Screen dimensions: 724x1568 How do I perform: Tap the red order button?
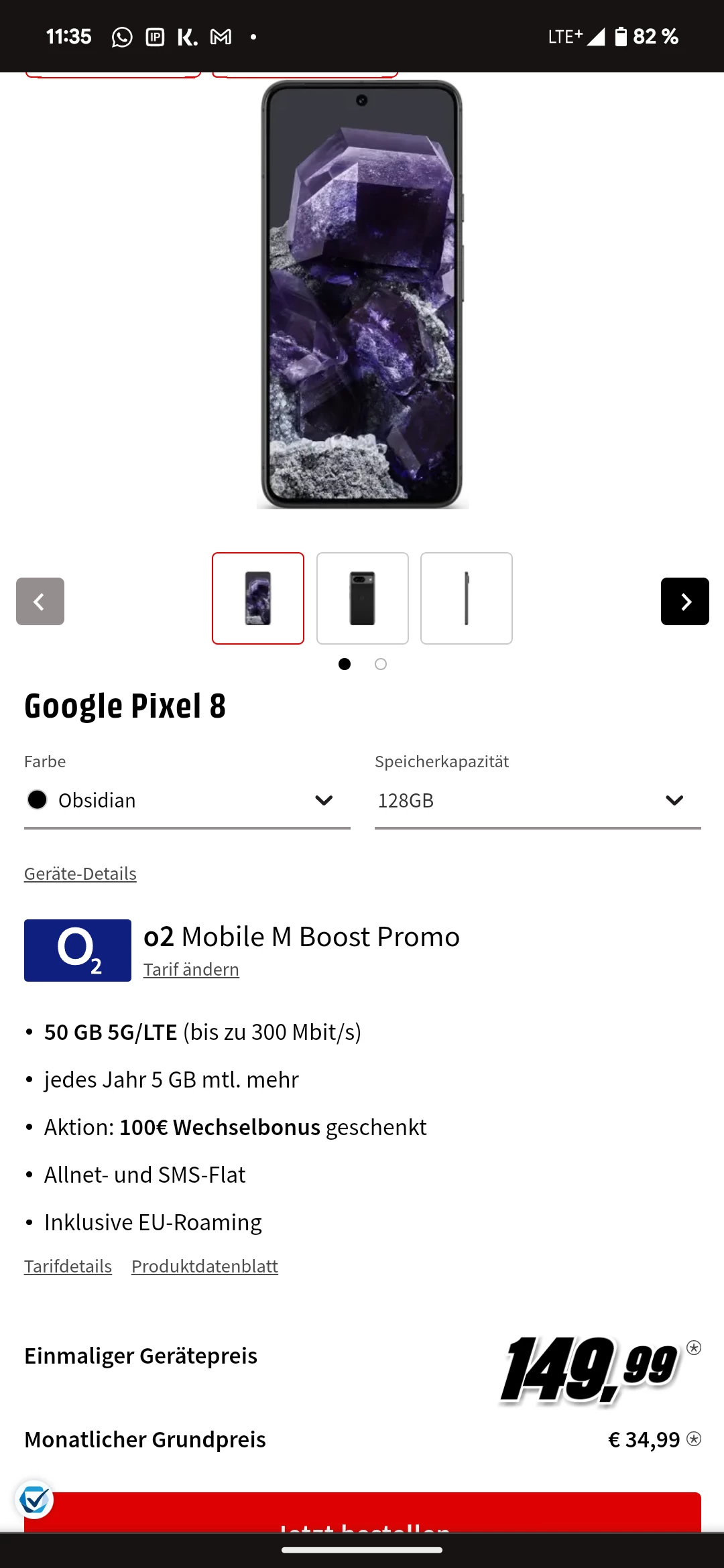[363, 1514]
